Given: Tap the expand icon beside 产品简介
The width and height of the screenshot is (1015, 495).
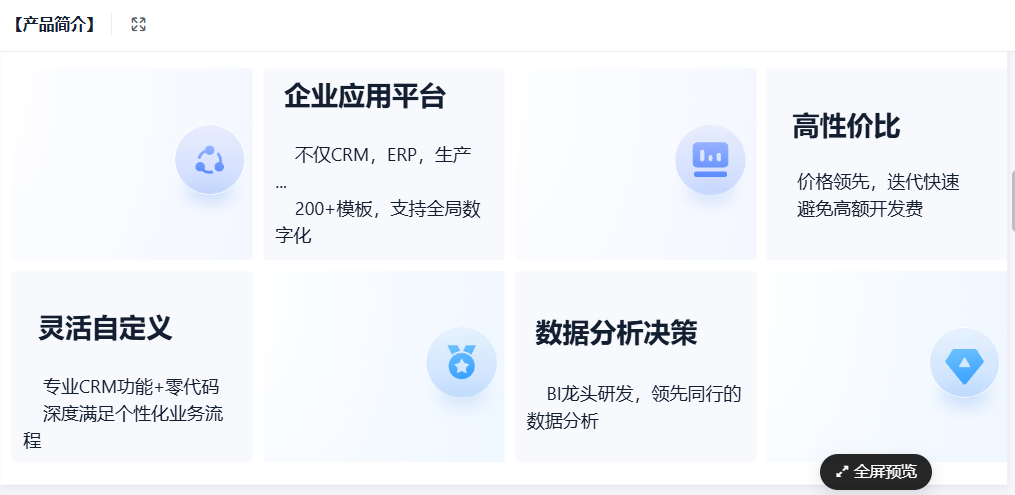Looking at the screenshot, I should pyautogui.click(x=139, y=25).
